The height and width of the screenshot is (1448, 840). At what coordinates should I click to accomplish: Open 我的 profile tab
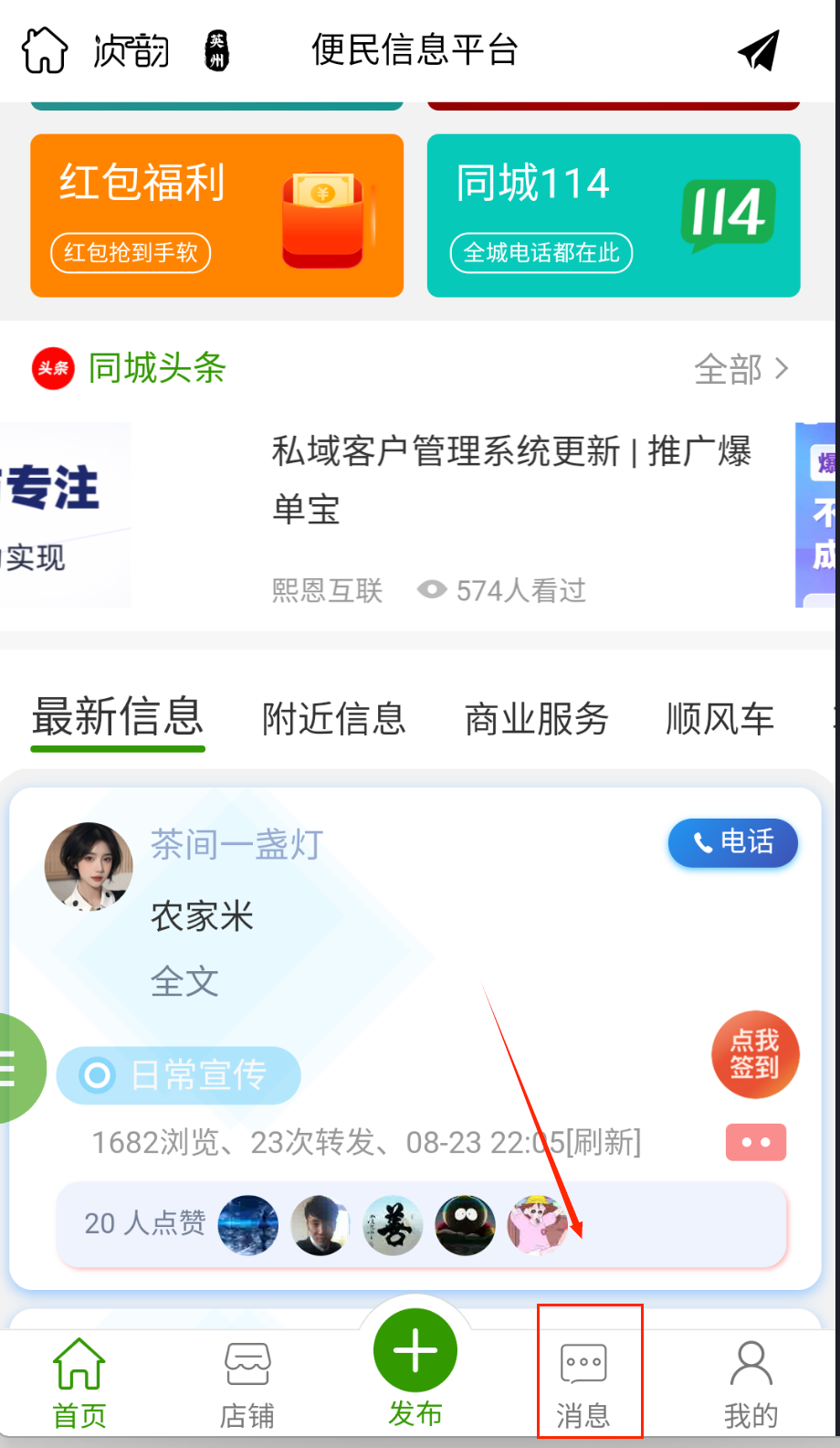tap(751, 1384)
